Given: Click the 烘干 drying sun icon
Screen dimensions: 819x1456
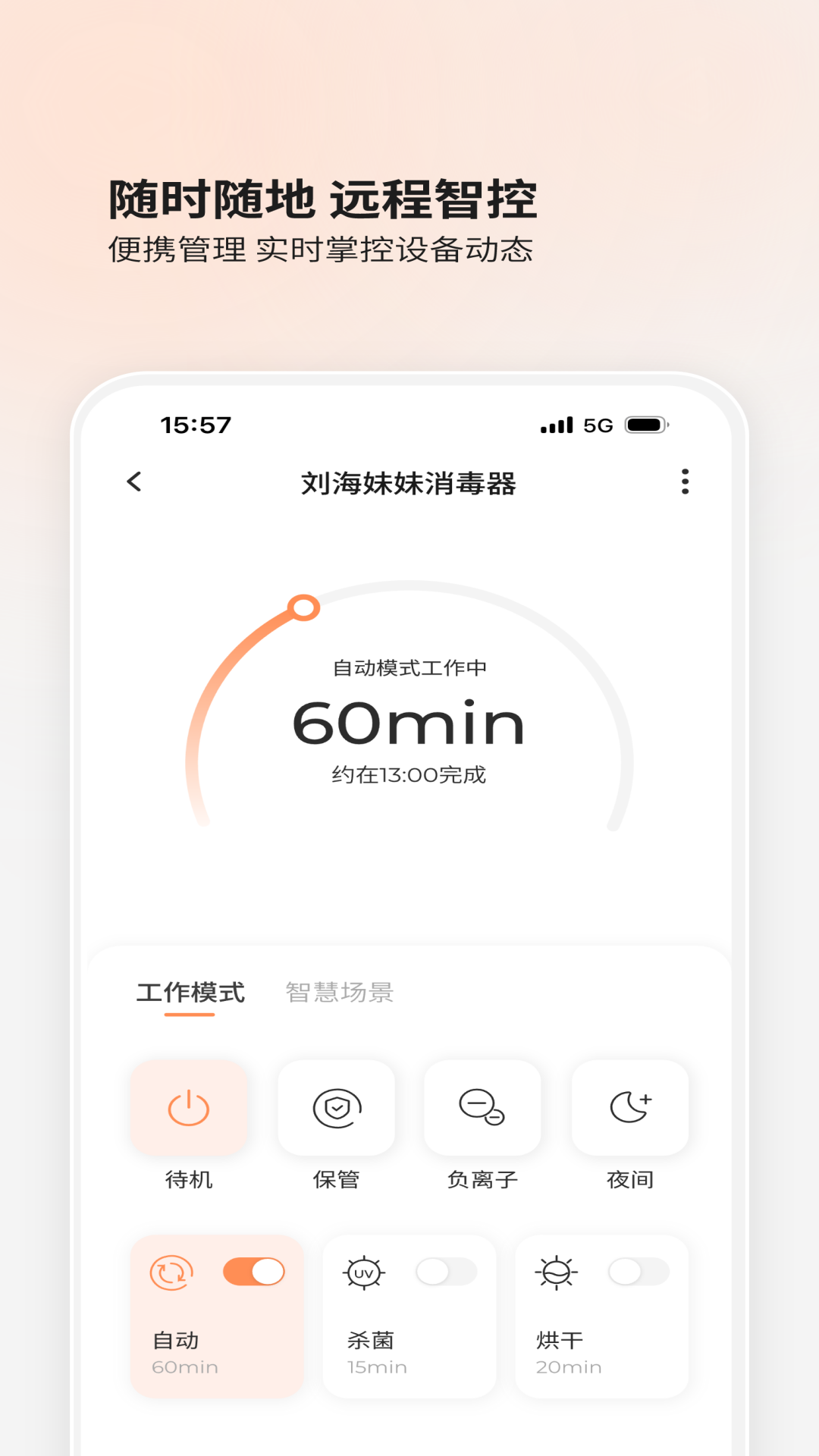Looking at the screenshot, I should pyautogui.click(x=557, y=1273).
